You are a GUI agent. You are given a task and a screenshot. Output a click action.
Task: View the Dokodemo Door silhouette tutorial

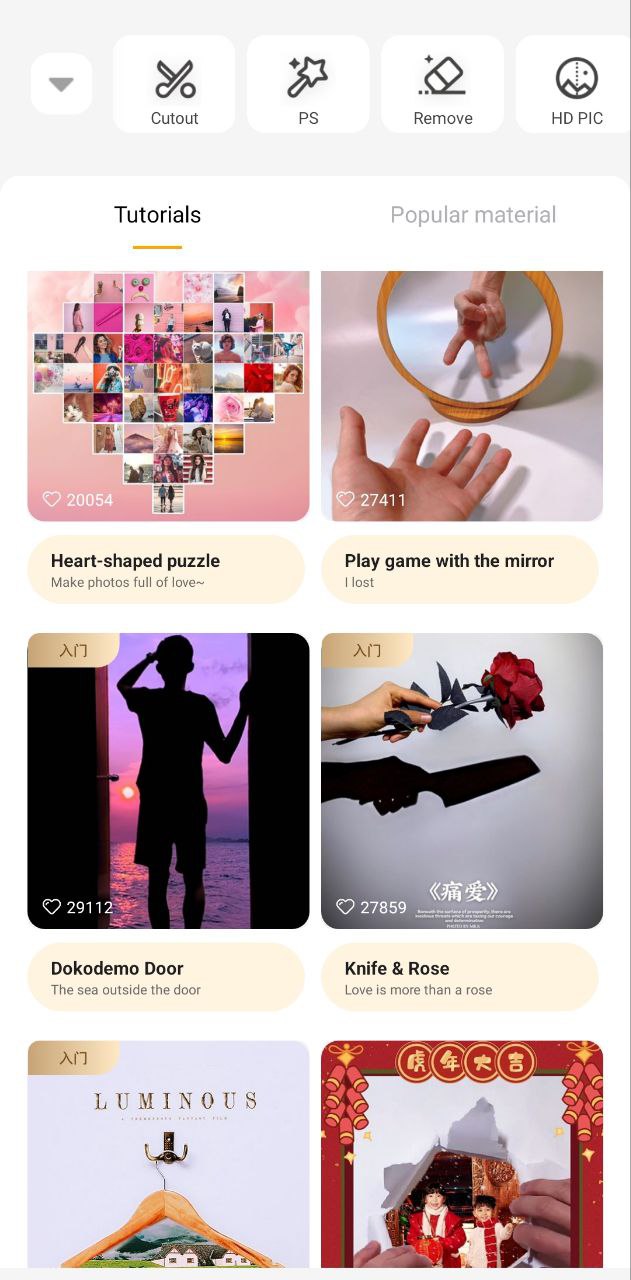[x=168, y=780]
